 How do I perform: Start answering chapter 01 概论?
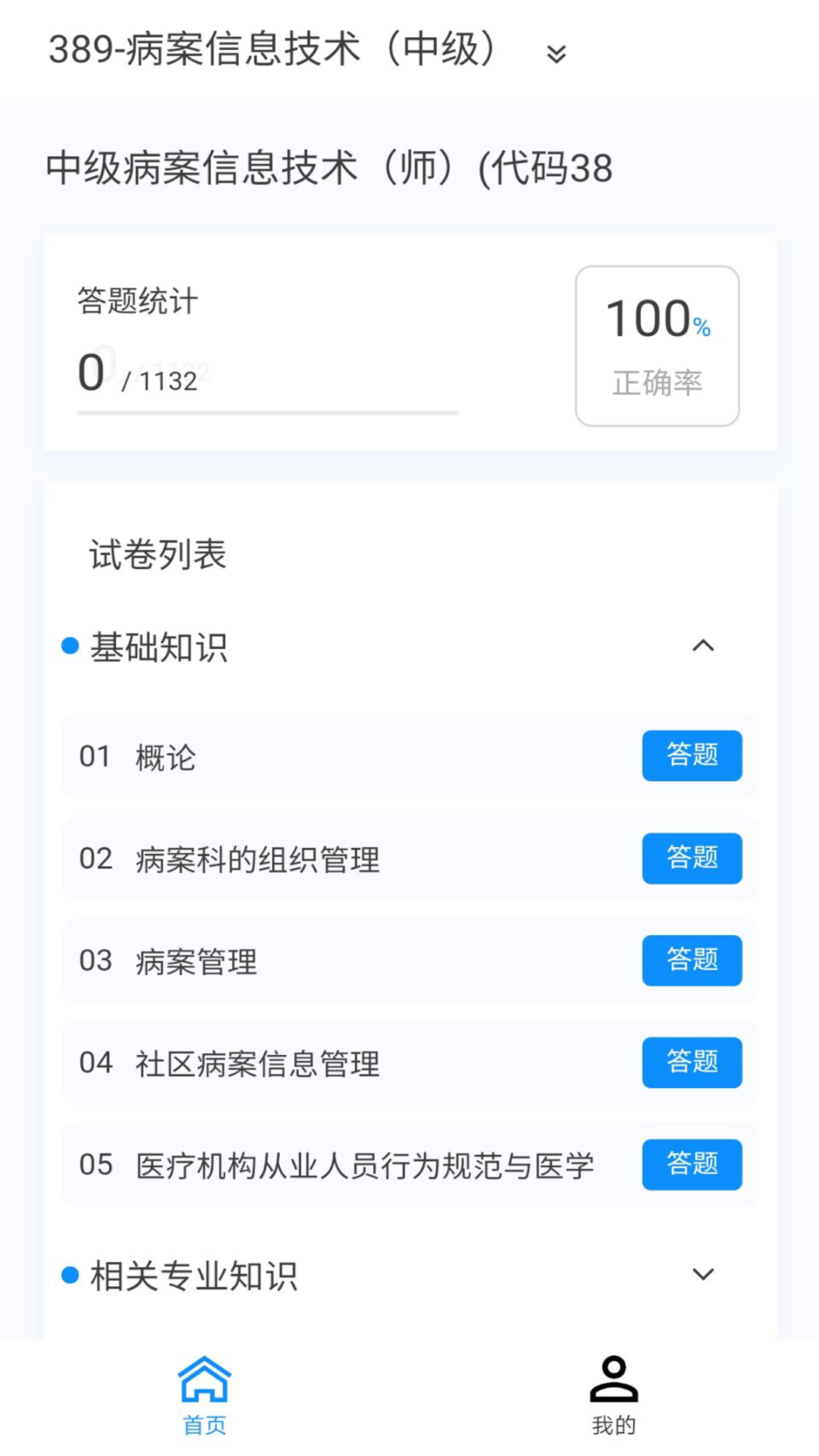click(692, 756)
